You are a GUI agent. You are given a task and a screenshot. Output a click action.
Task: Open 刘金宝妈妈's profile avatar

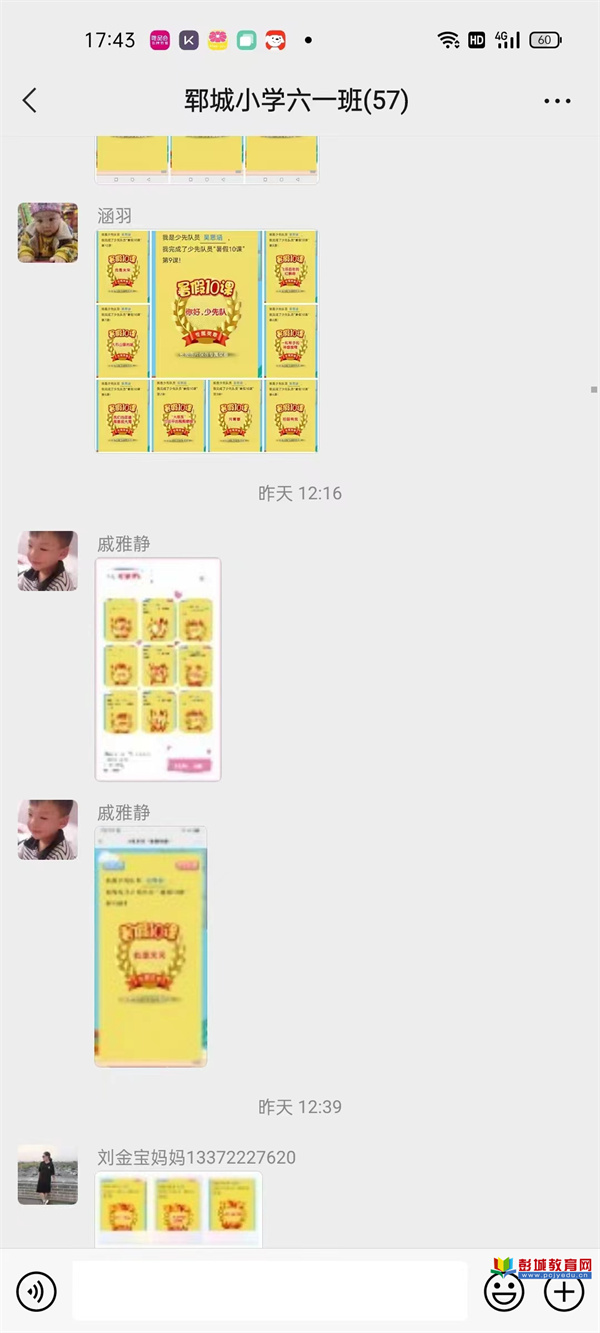click(x=47, y=1175)
